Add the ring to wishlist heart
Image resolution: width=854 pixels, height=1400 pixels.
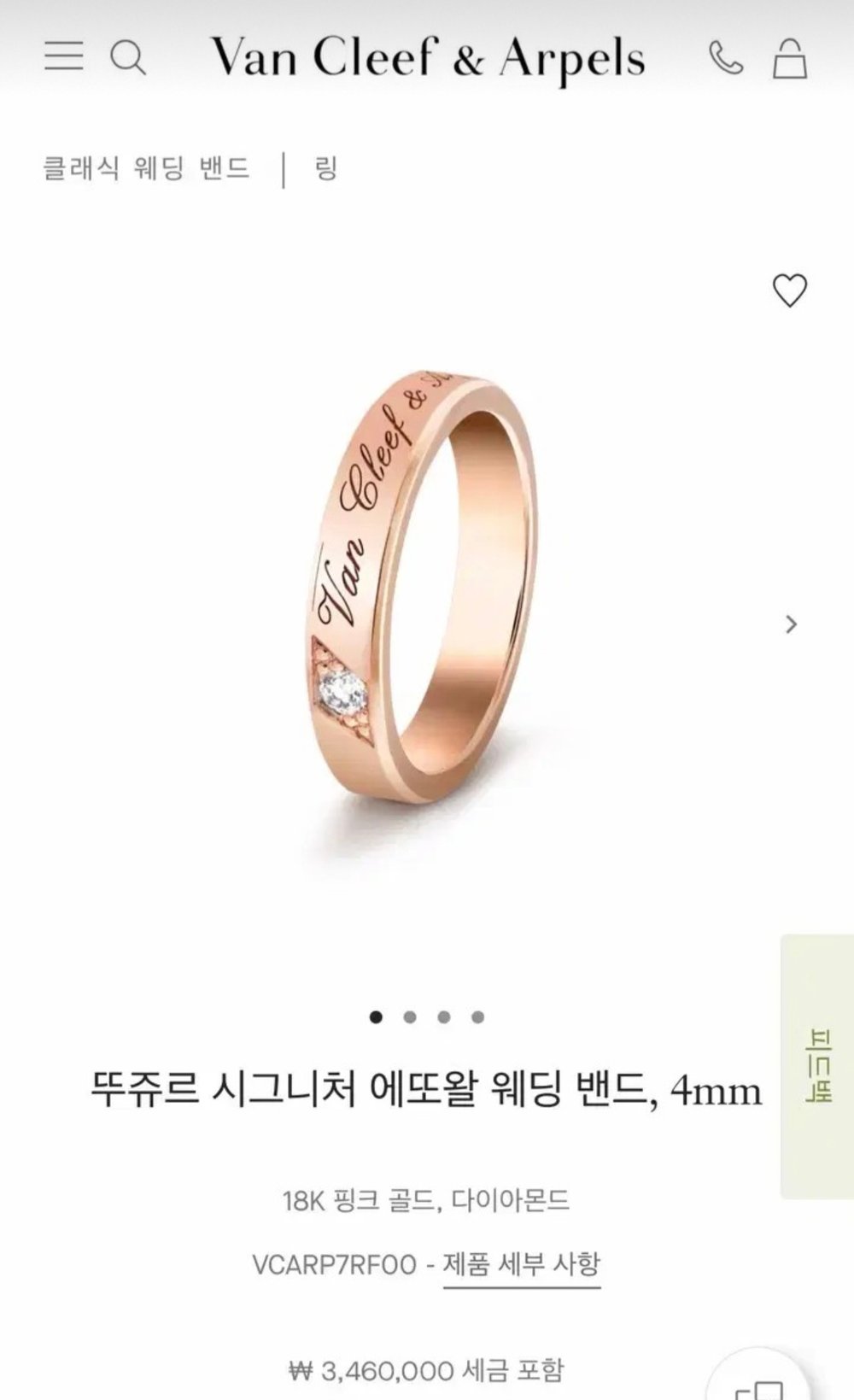tap(789, 290)
